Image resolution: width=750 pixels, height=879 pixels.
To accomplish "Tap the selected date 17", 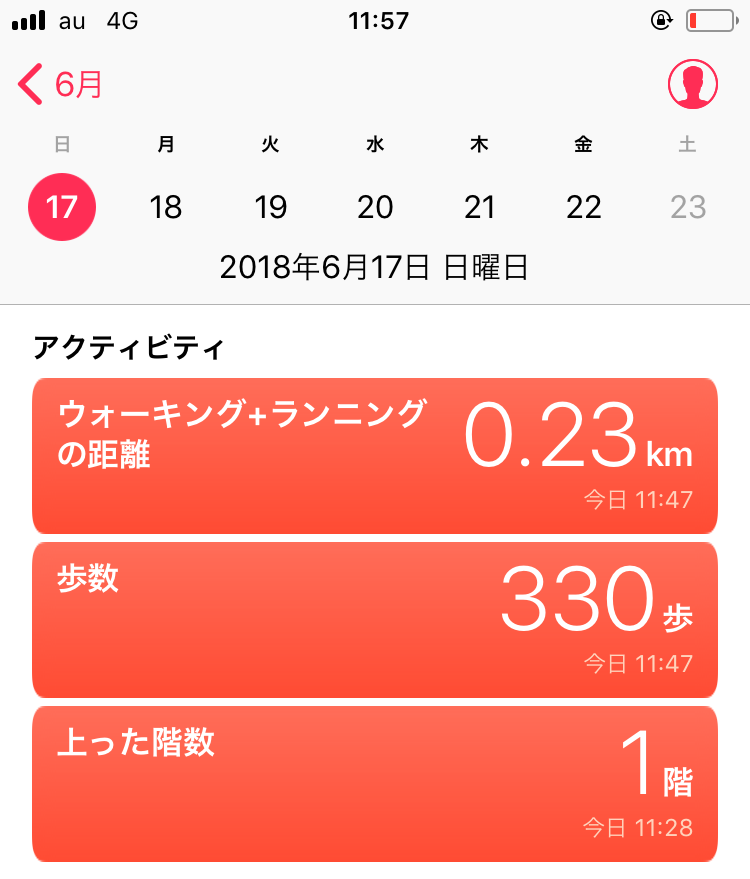I will [62, 207].
